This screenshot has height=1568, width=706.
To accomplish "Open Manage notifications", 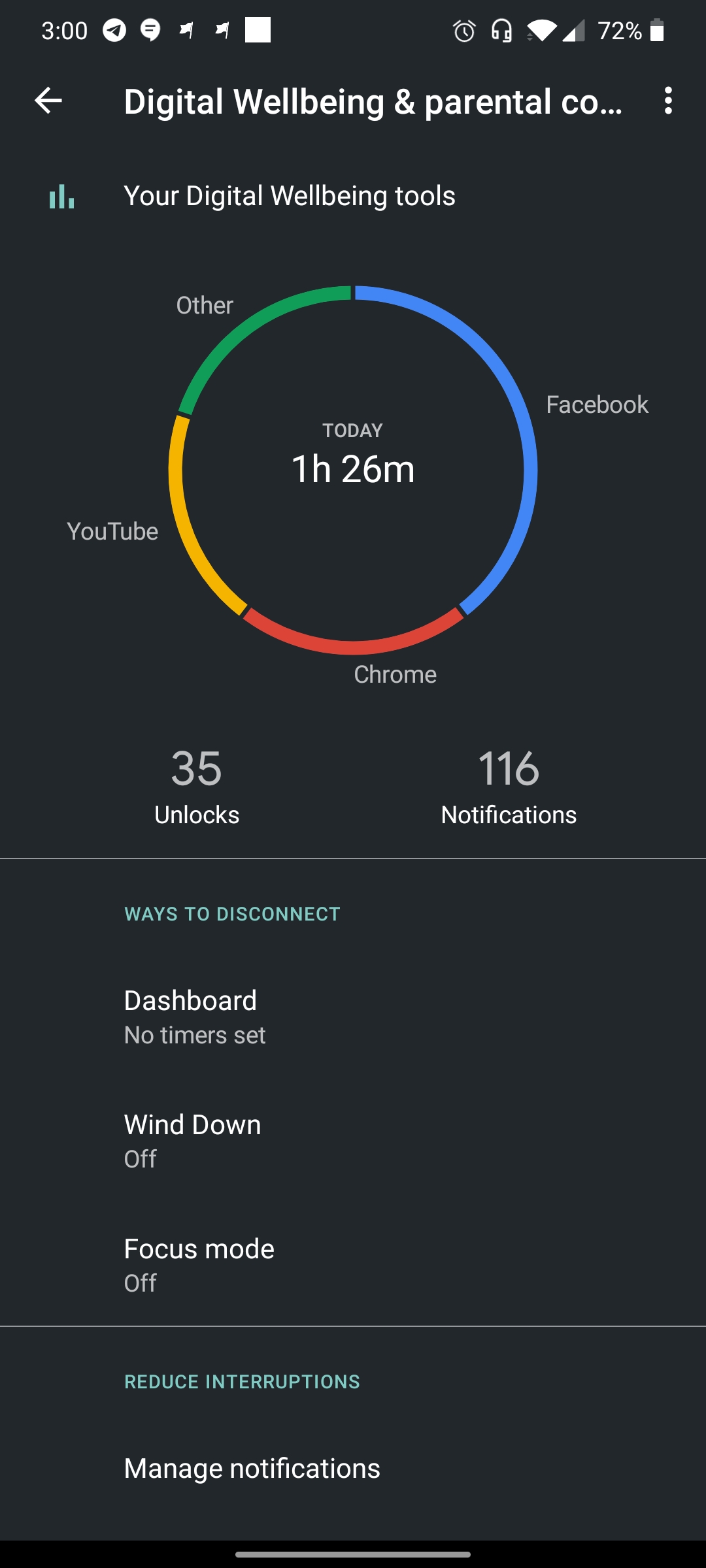I will 353,1468.
